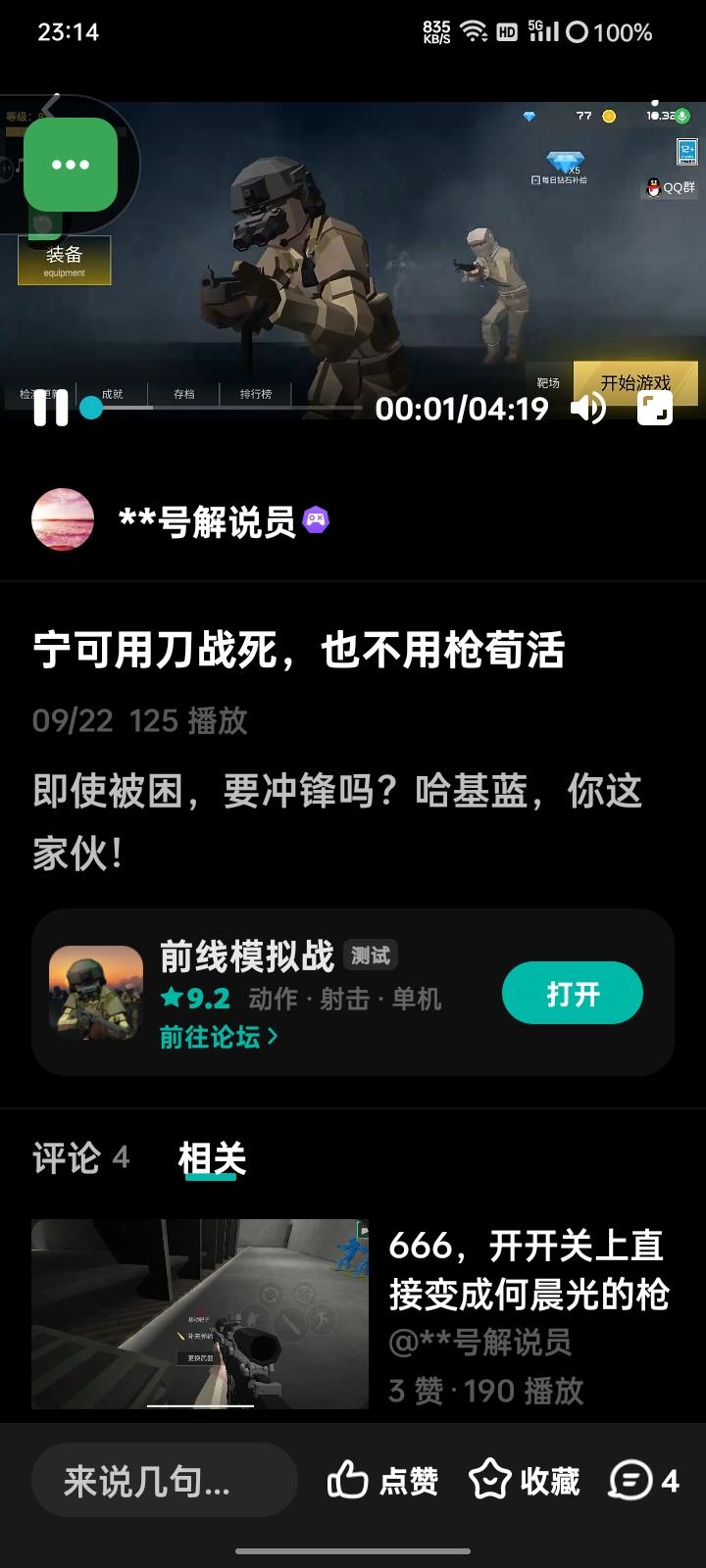706x1568 pixels.
Task: Tap the 前线模拟战 game icon
Action: (93, 992)
